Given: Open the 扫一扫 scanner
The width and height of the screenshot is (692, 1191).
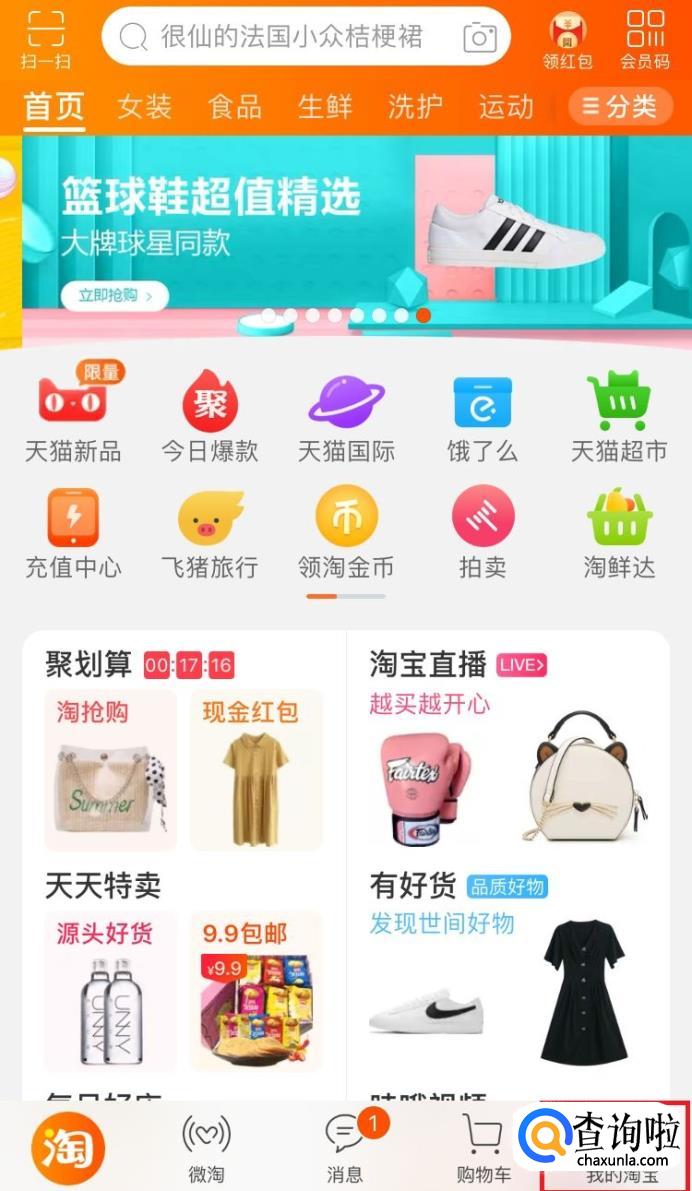Looking at the screenshot, I should (45, 39).
